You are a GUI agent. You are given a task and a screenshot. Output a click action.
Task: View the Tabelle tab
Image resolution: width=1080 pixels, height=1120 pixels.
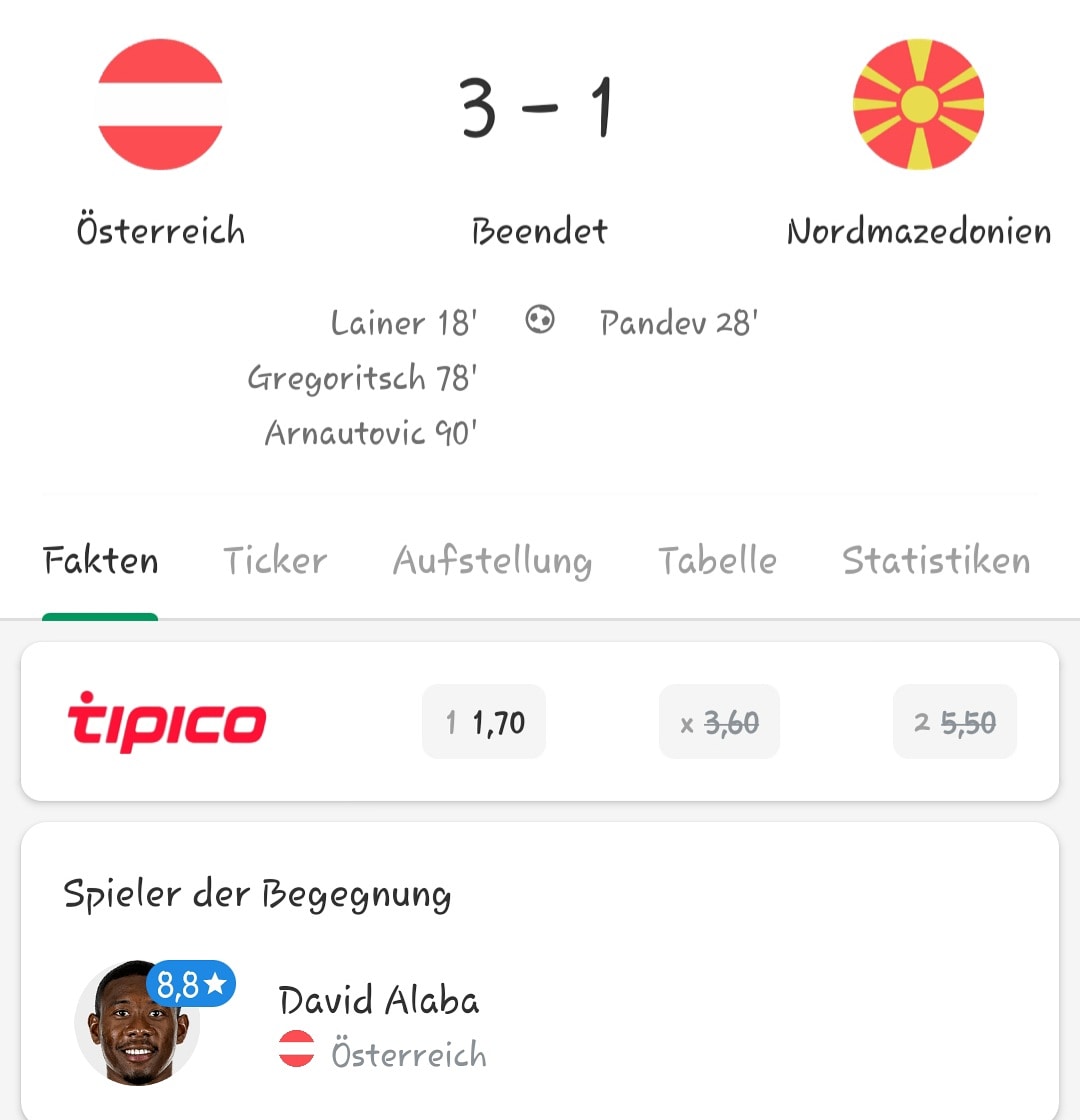717,561
